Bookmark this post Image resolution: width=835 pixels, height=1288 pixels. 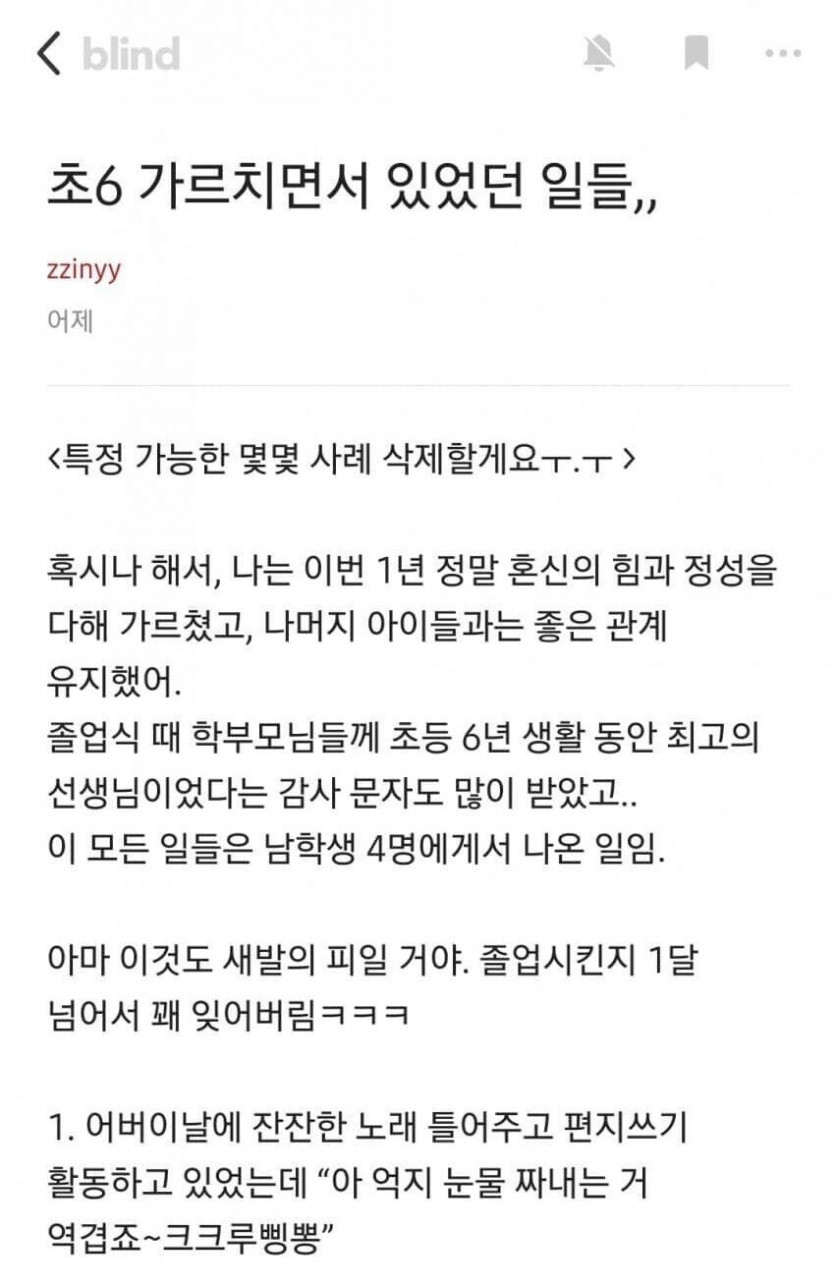(697, 53)
